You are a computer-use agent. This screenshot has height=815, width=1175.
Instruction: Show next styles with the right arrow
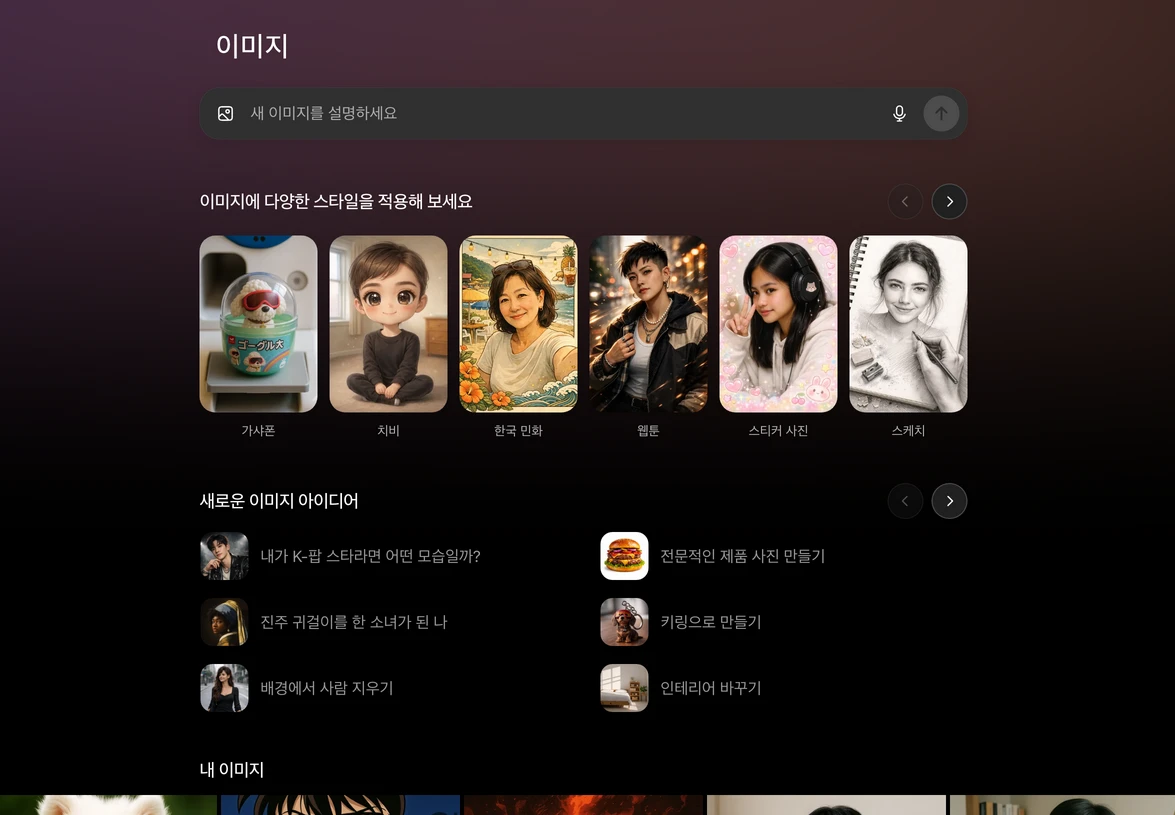tap(949, 202)
